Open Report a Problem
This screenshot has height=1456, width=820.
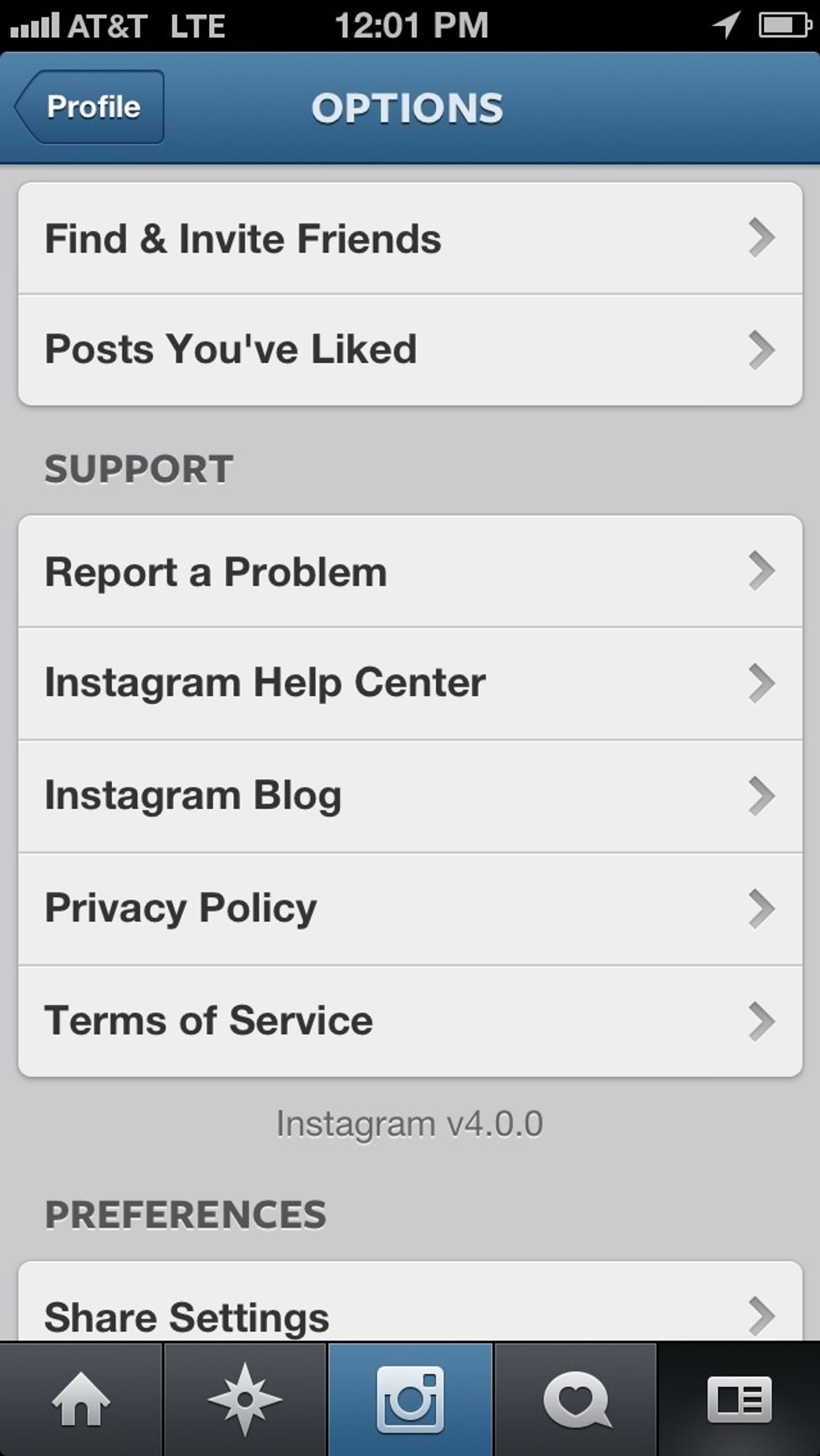410,572
